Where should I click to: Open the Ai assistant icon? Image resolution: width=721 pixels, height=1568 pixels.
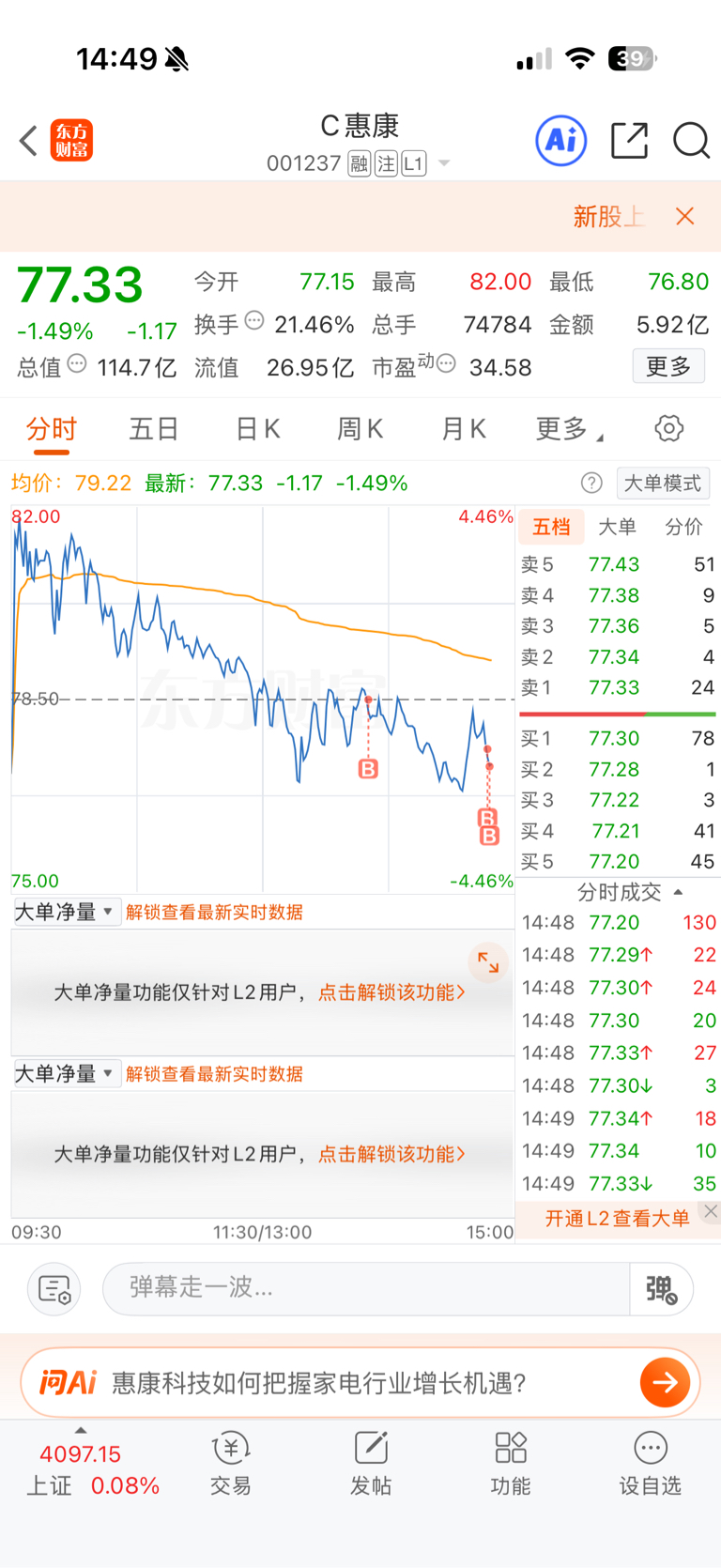[561, 141]
